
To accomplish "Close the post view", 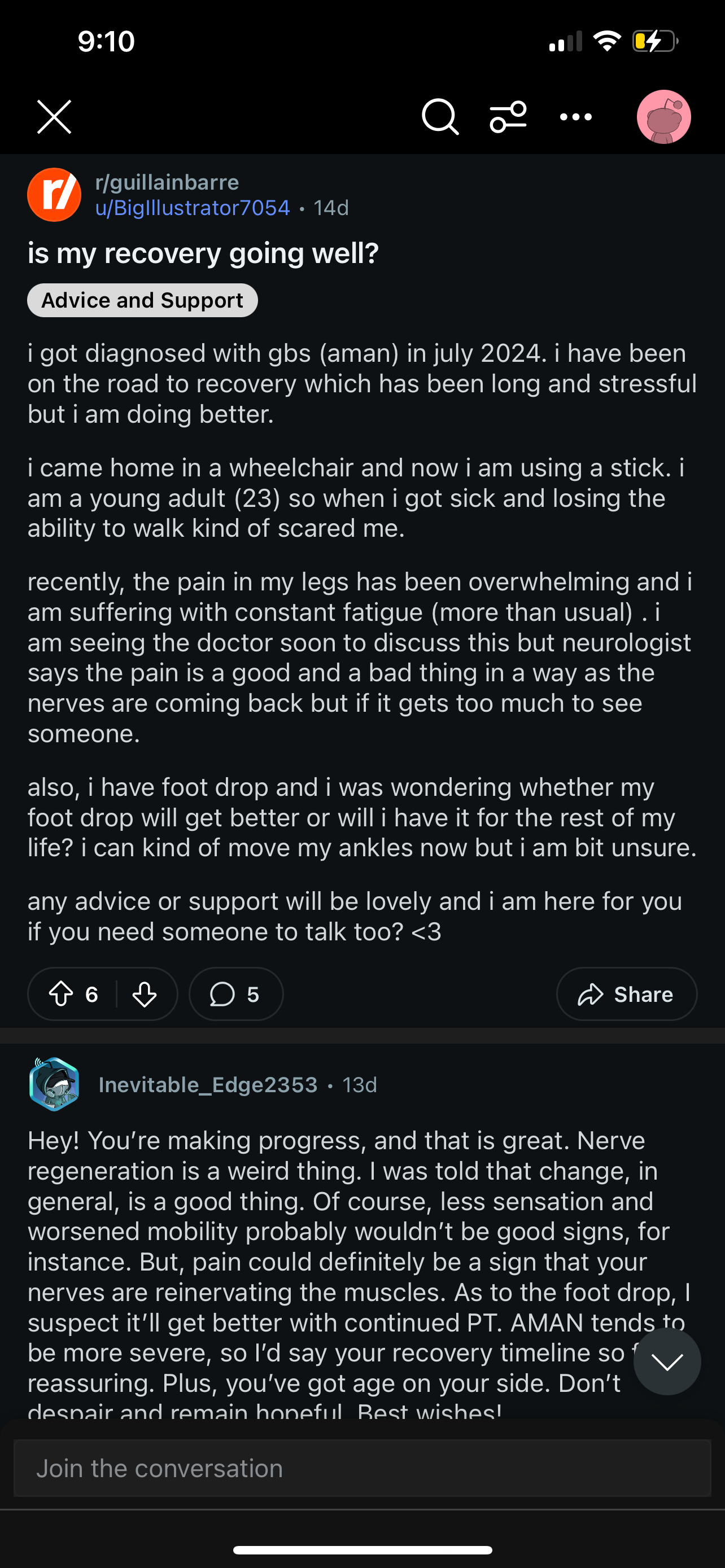I will [x=54, y=116].
